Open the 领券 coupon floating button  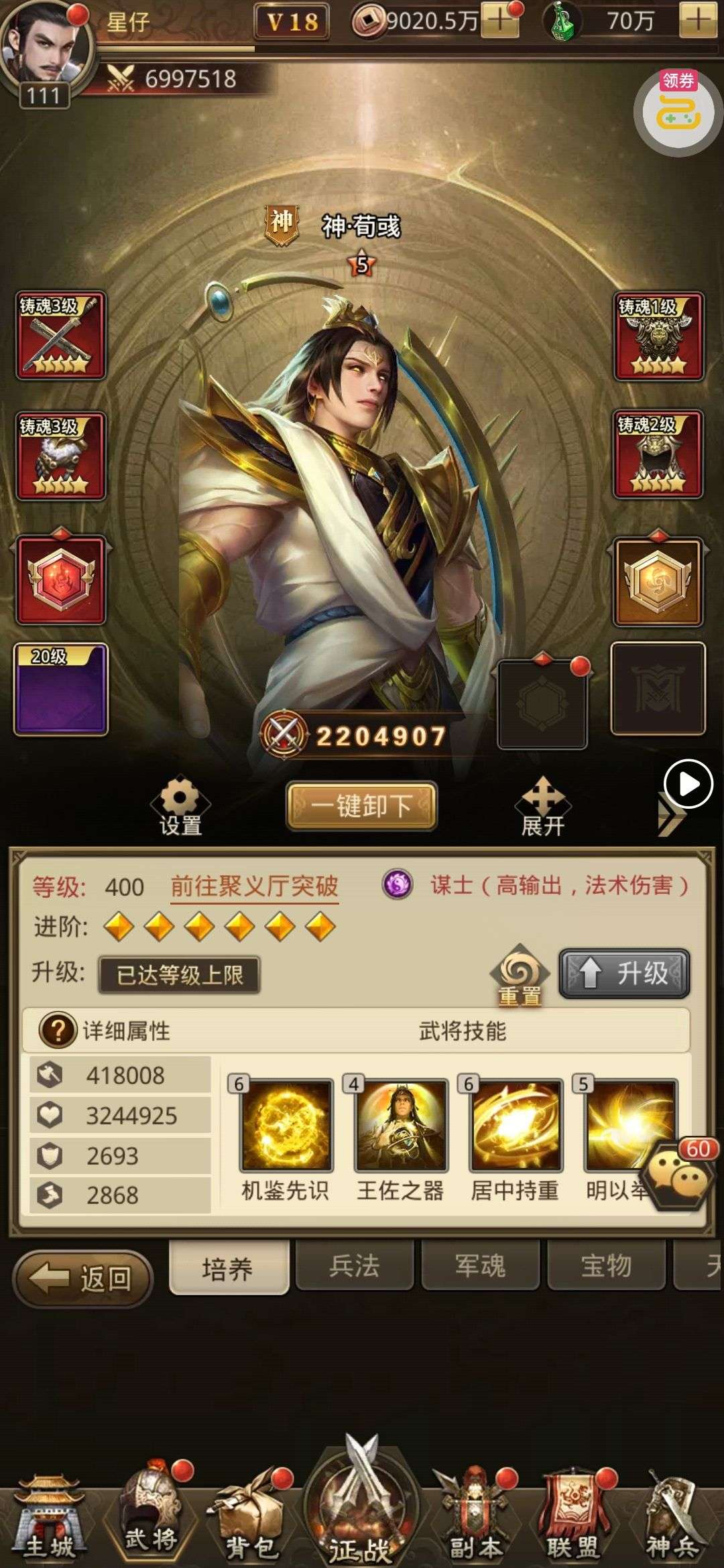click(x=678, y=111)
